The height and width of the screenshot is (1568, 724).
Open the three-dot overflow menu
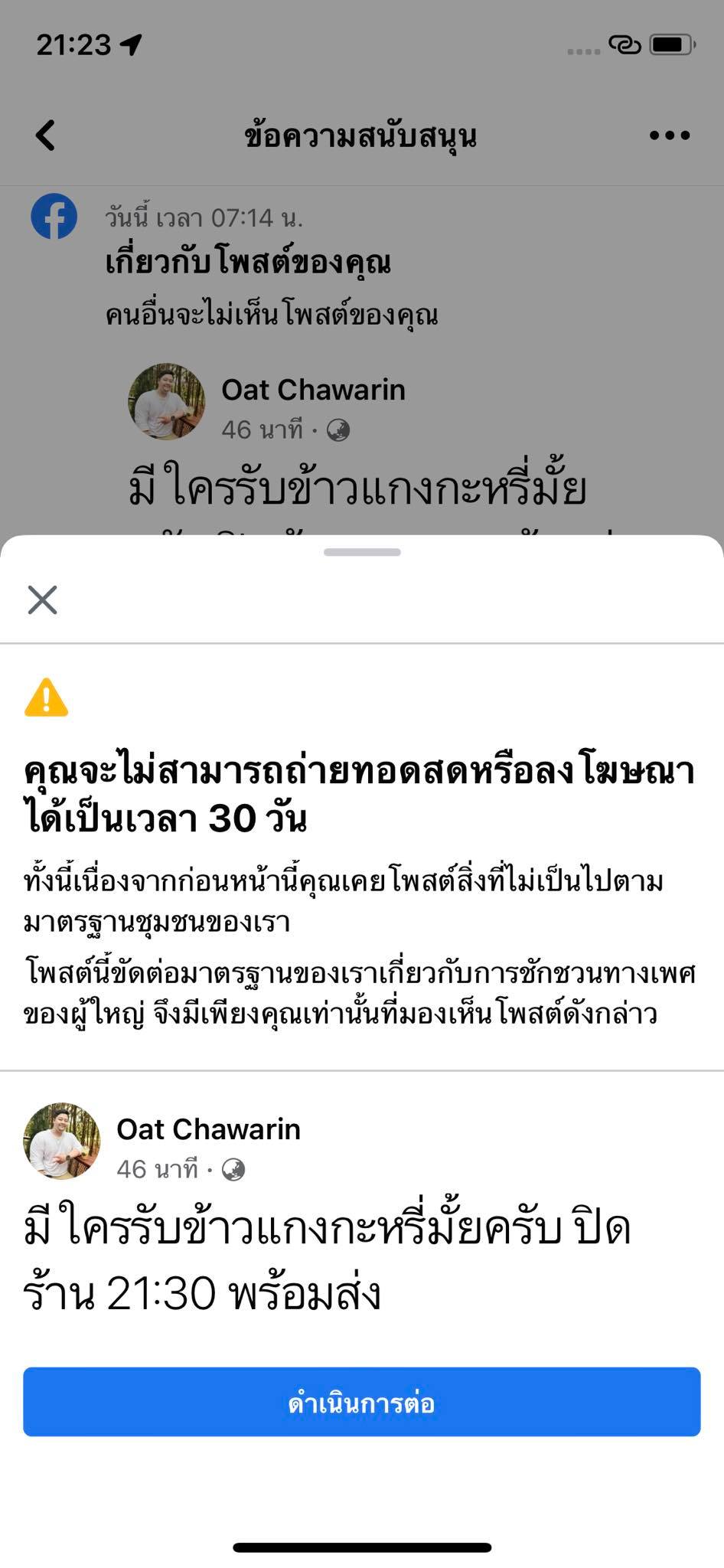669,136
